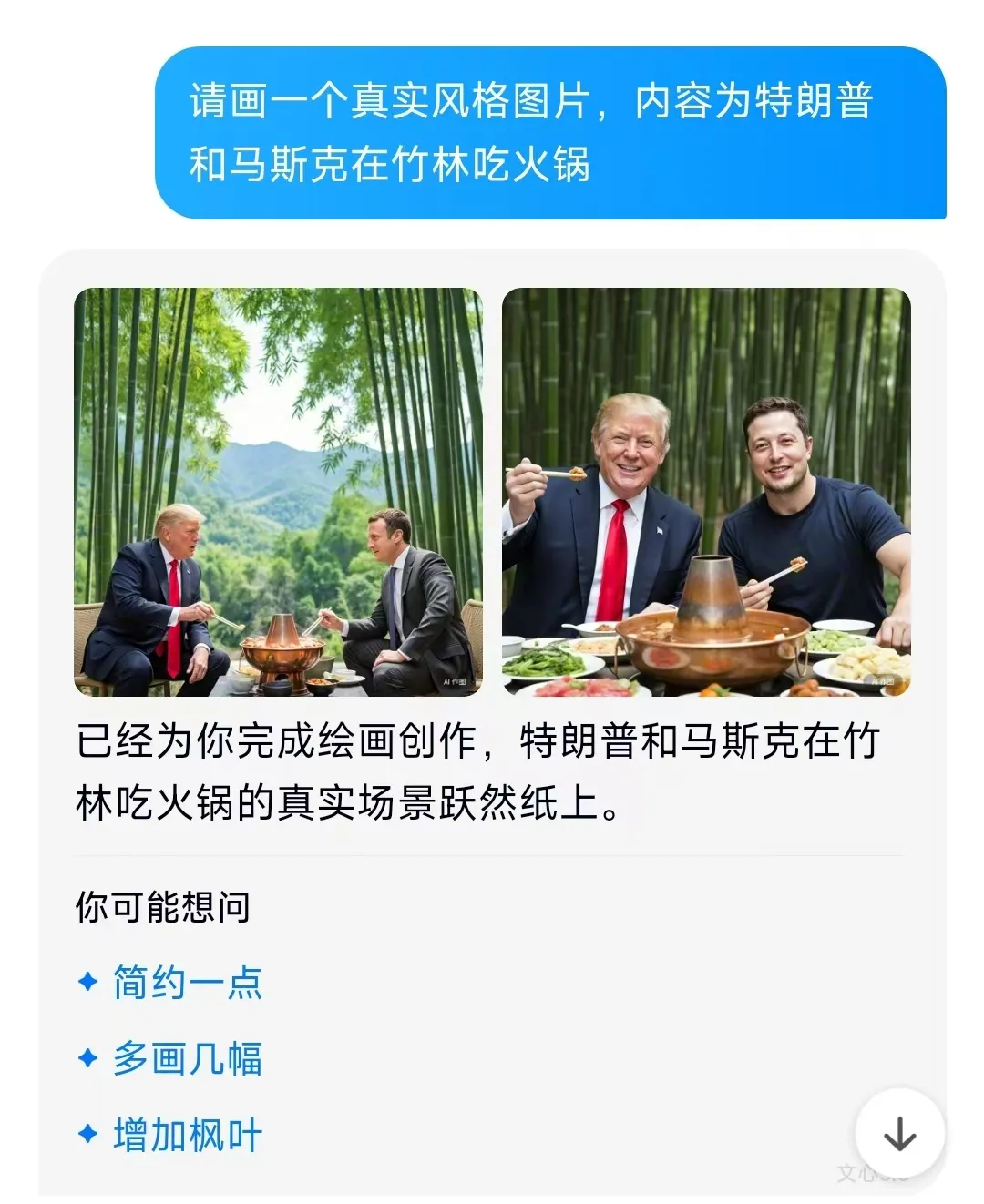
Task: Choose the 多画几幅 suggestion
Action: [x=187, y=1059]
